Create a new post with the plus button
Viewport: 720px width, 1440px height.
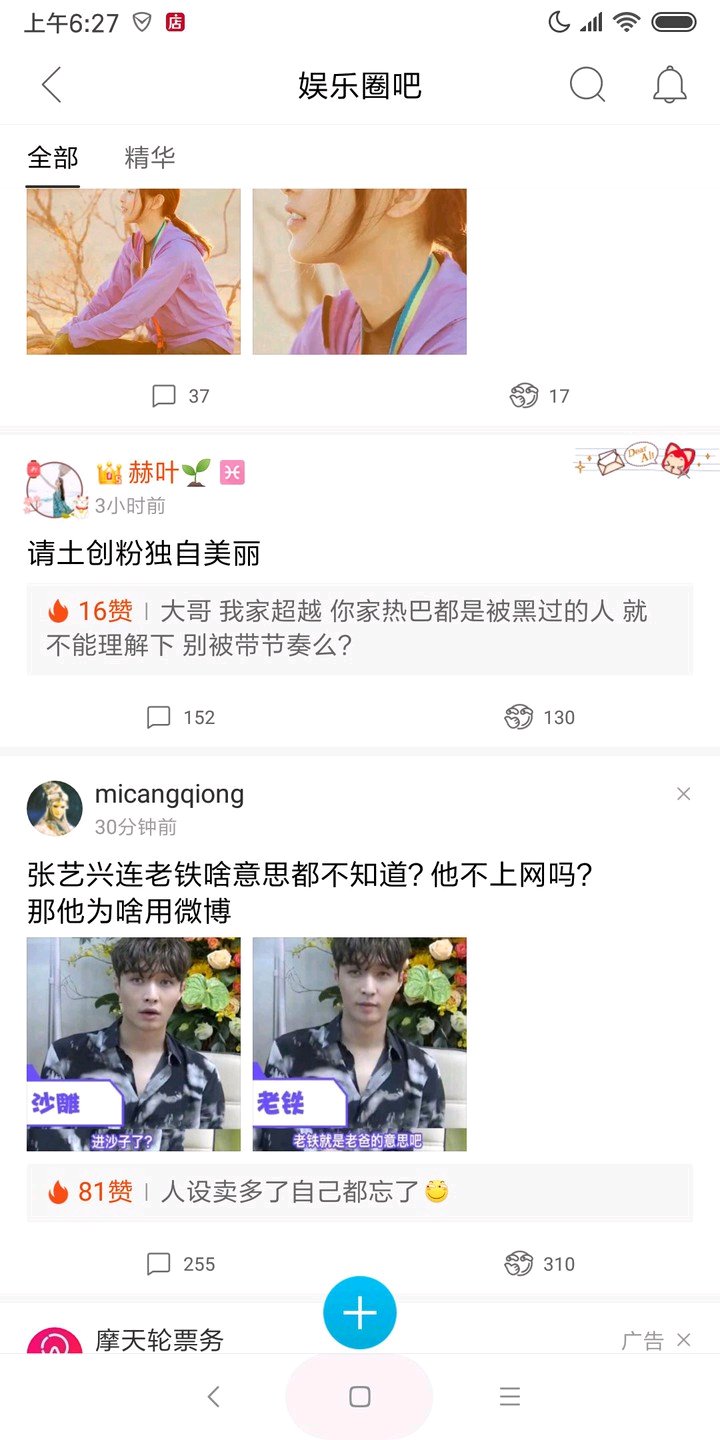coord(360,1313)
